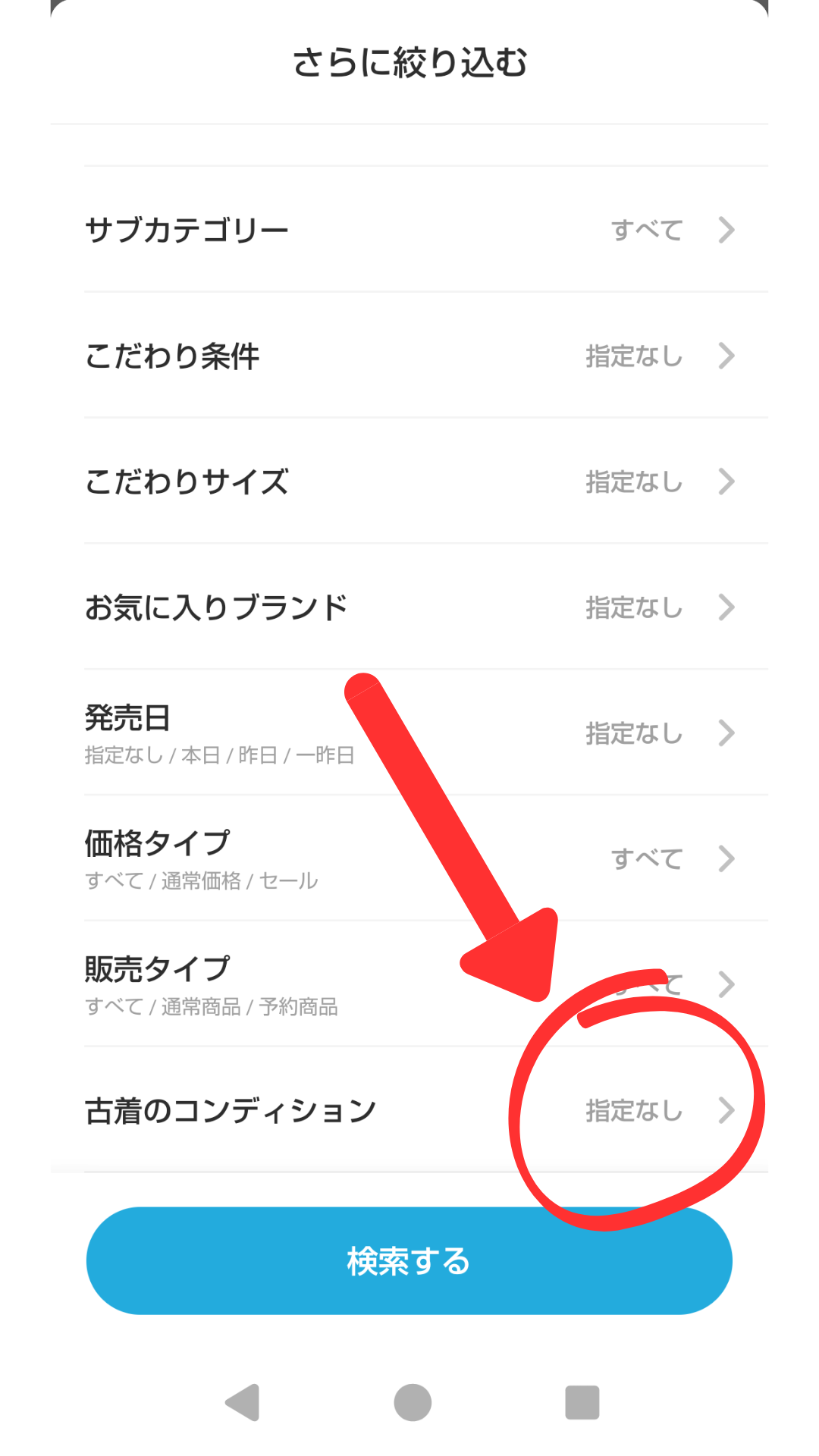Go back with the system back button
Screen dimensions: 819x1456
point(243,1402)
